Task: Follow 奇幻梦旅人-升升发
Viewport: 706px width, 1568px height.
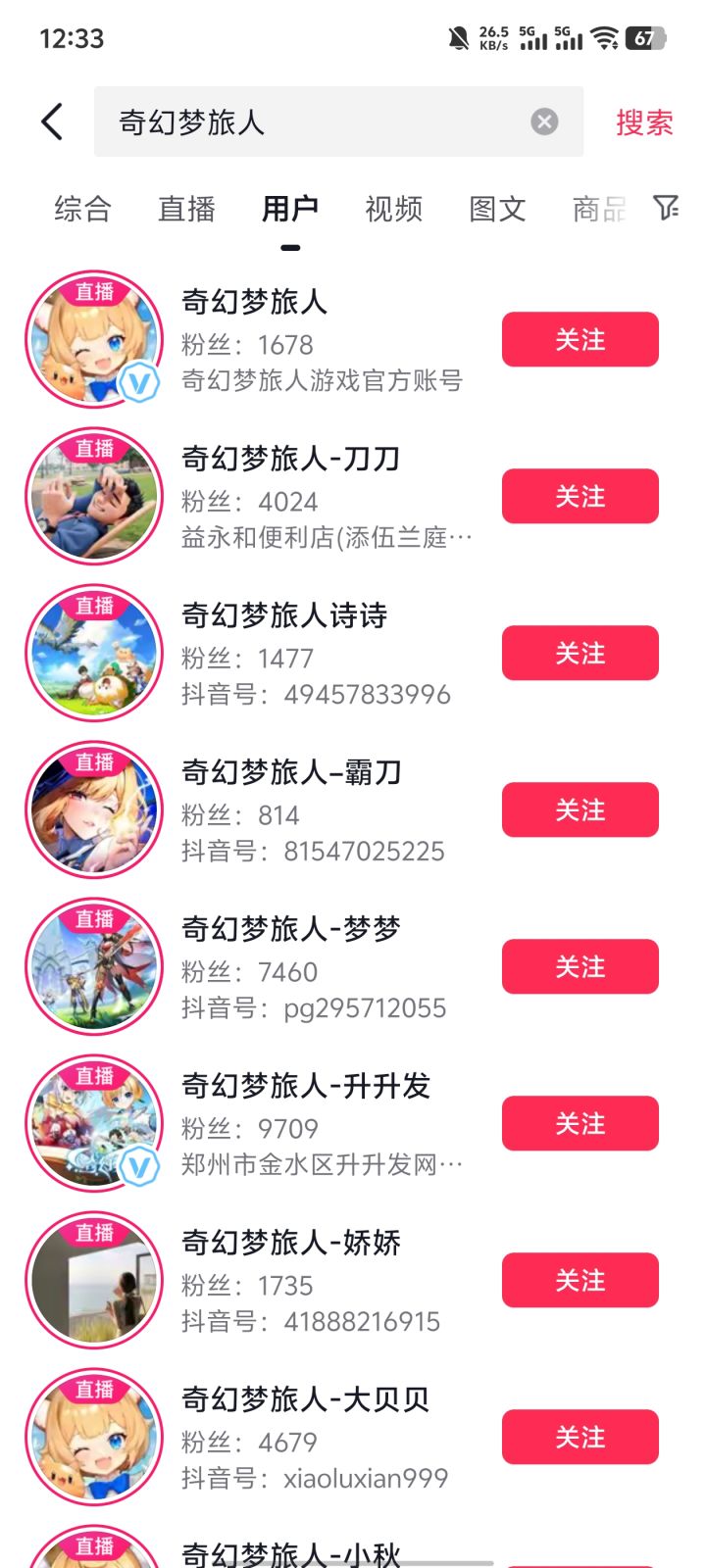Action: click(580, 1123)
